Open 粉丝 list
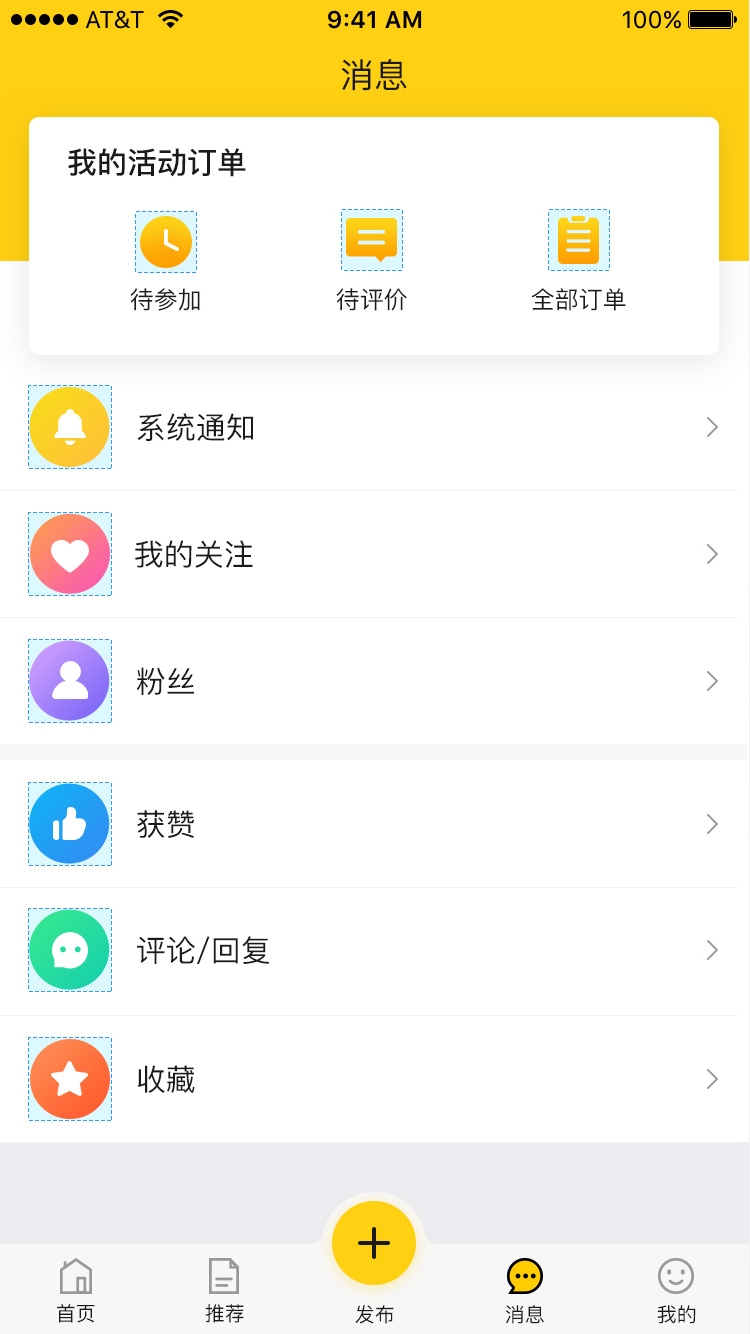Viewport: 750px width, 1334px height. [374, 681]
